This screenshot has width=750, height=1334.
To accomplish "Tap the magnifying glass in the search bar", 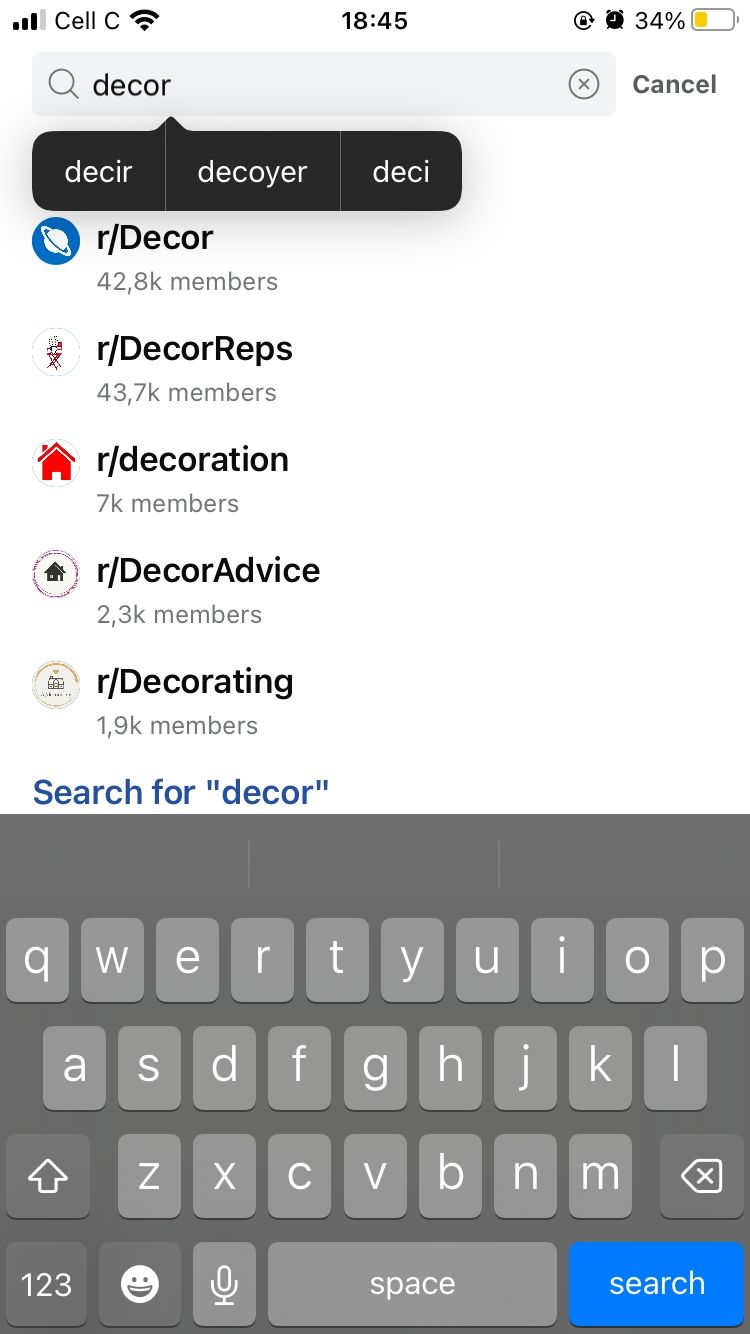I will (62, 84).
